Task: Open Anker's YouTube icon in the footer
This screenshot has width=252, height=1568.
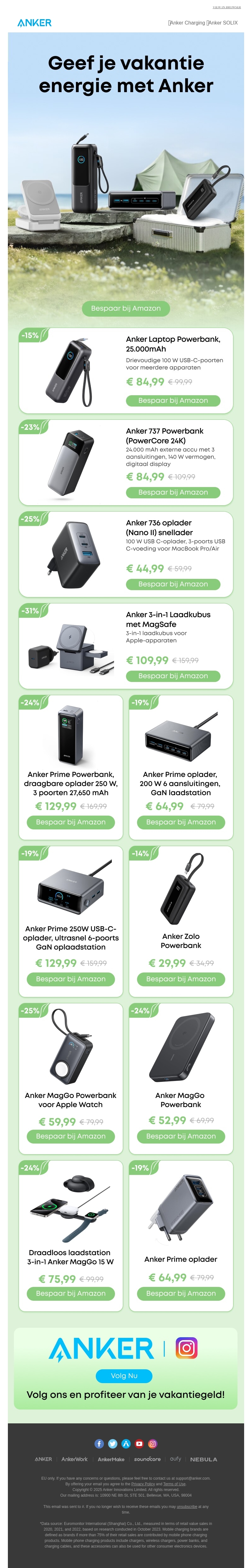Action: (139, 1443)
